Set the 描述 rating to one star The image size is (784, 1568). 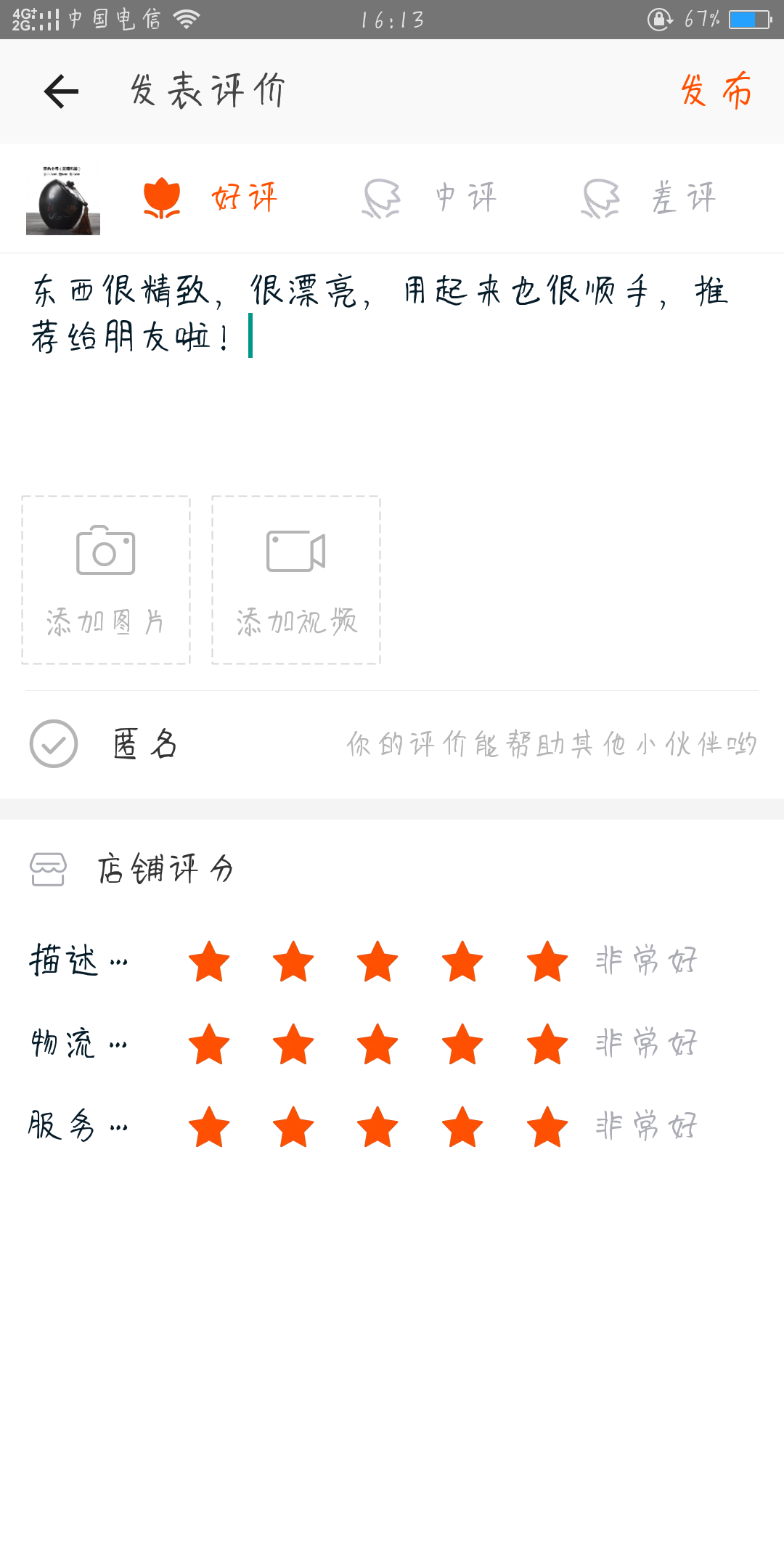pos(209,961)
